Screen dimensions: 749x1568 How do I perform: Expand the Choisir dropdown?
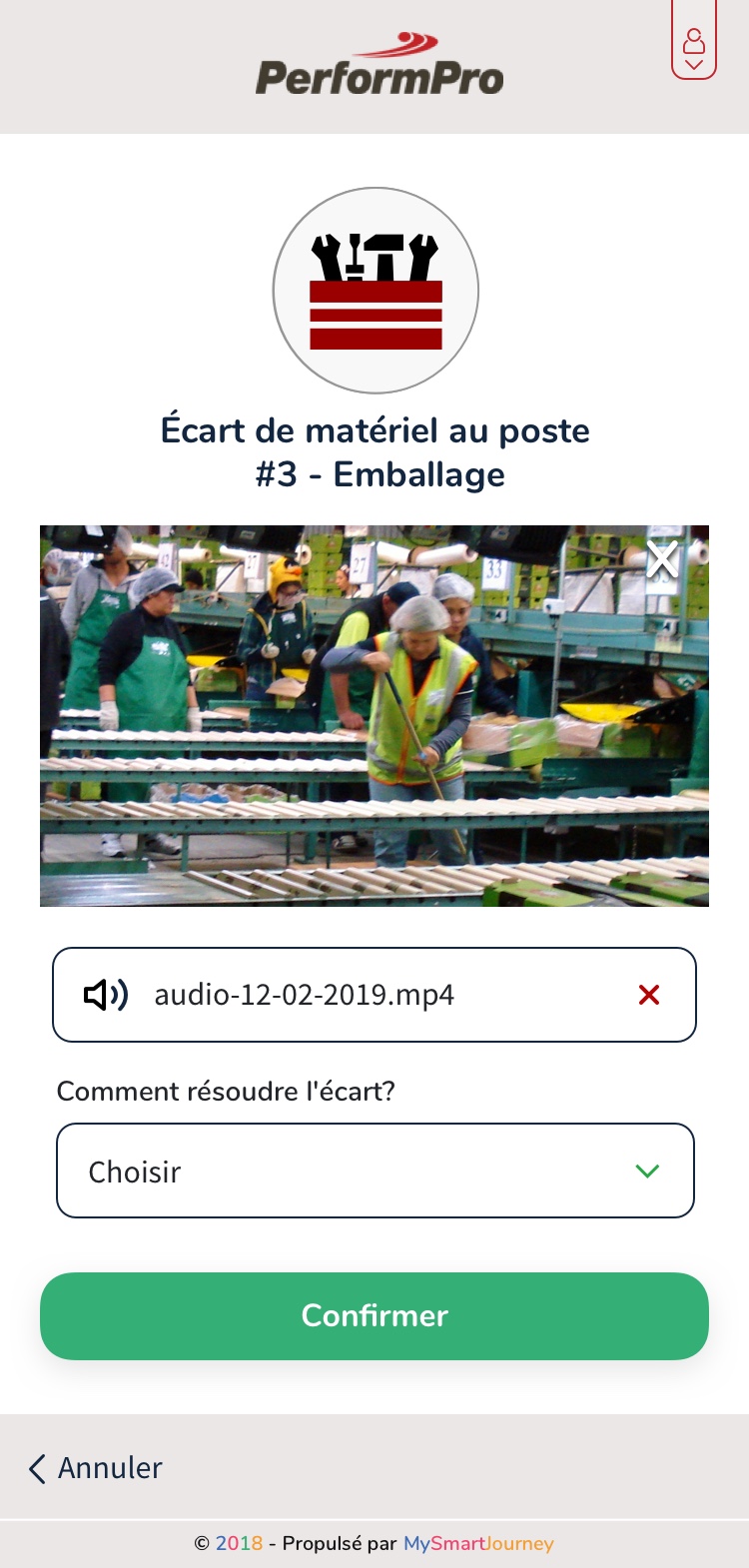click(374, 1171)
